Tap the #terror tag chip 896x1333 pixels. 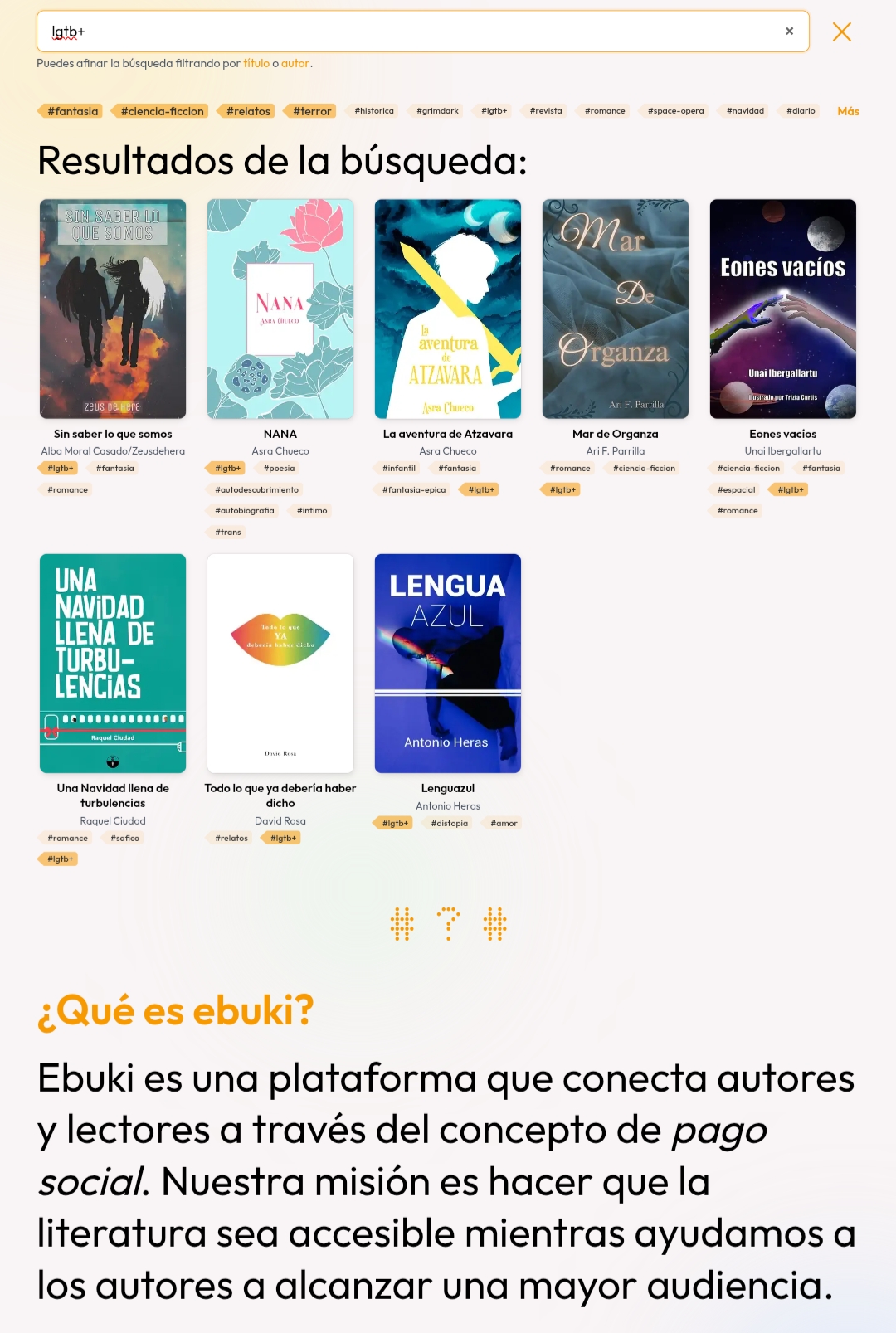coord(310,111)
